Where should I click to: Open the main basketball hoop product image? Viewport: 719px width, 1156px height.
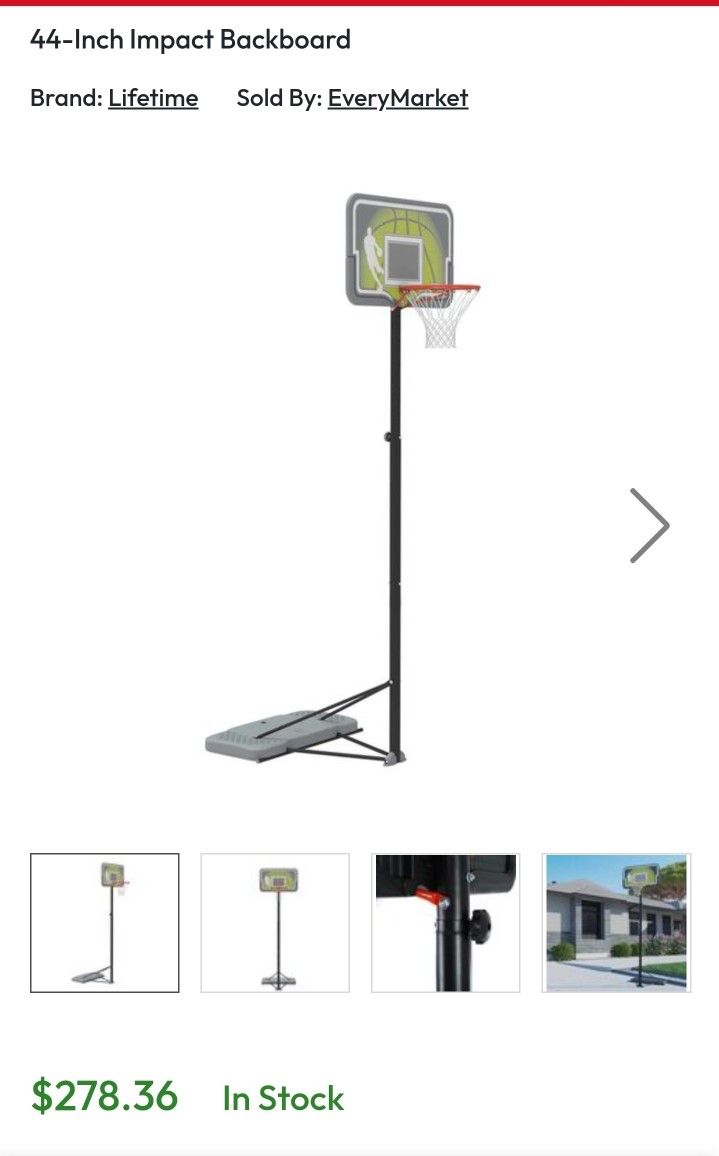tap(343, 480)
